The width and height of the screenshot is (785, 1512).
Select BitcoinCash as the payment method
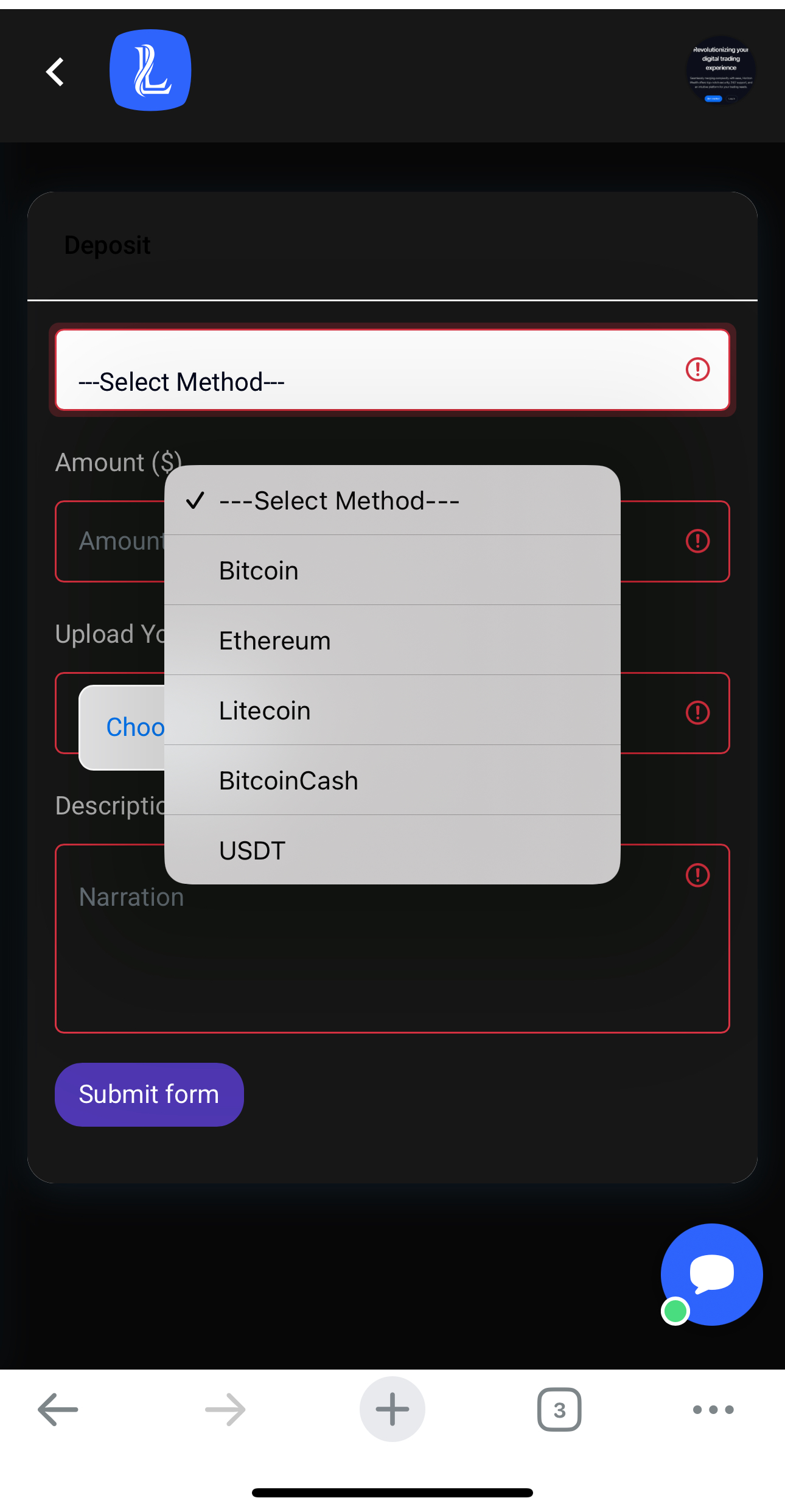(x=392, y=780)
